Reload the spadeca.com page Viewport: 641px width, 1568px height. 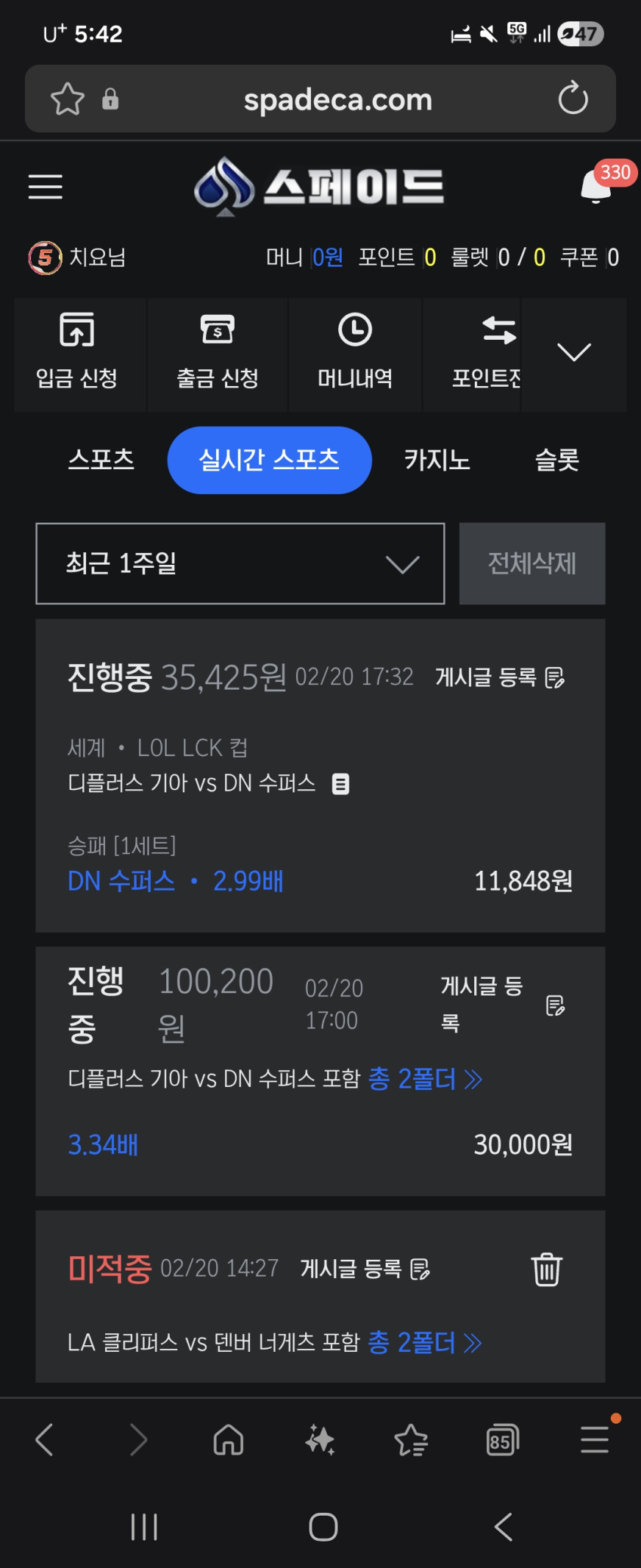click(x=573, y=99)
